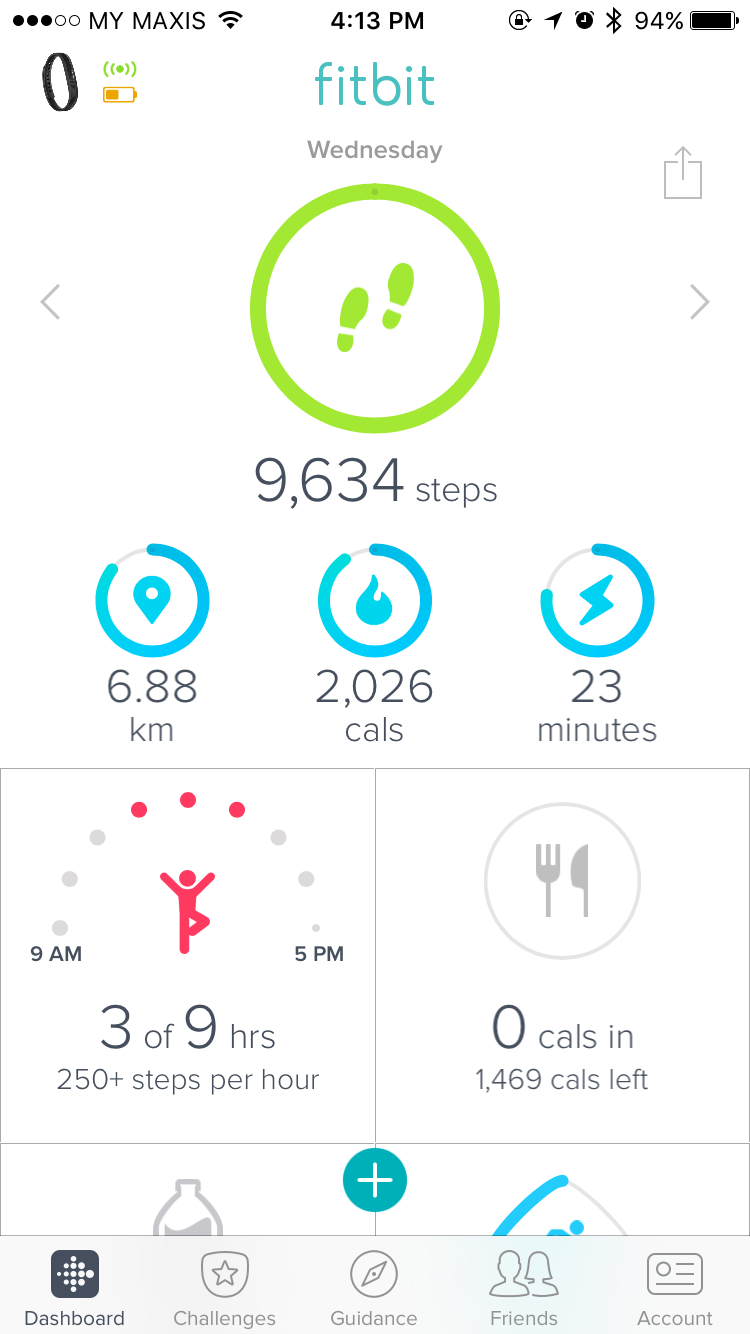Go to the previous day
This screenshot has width=750, height=1334.
pos(51,302)
